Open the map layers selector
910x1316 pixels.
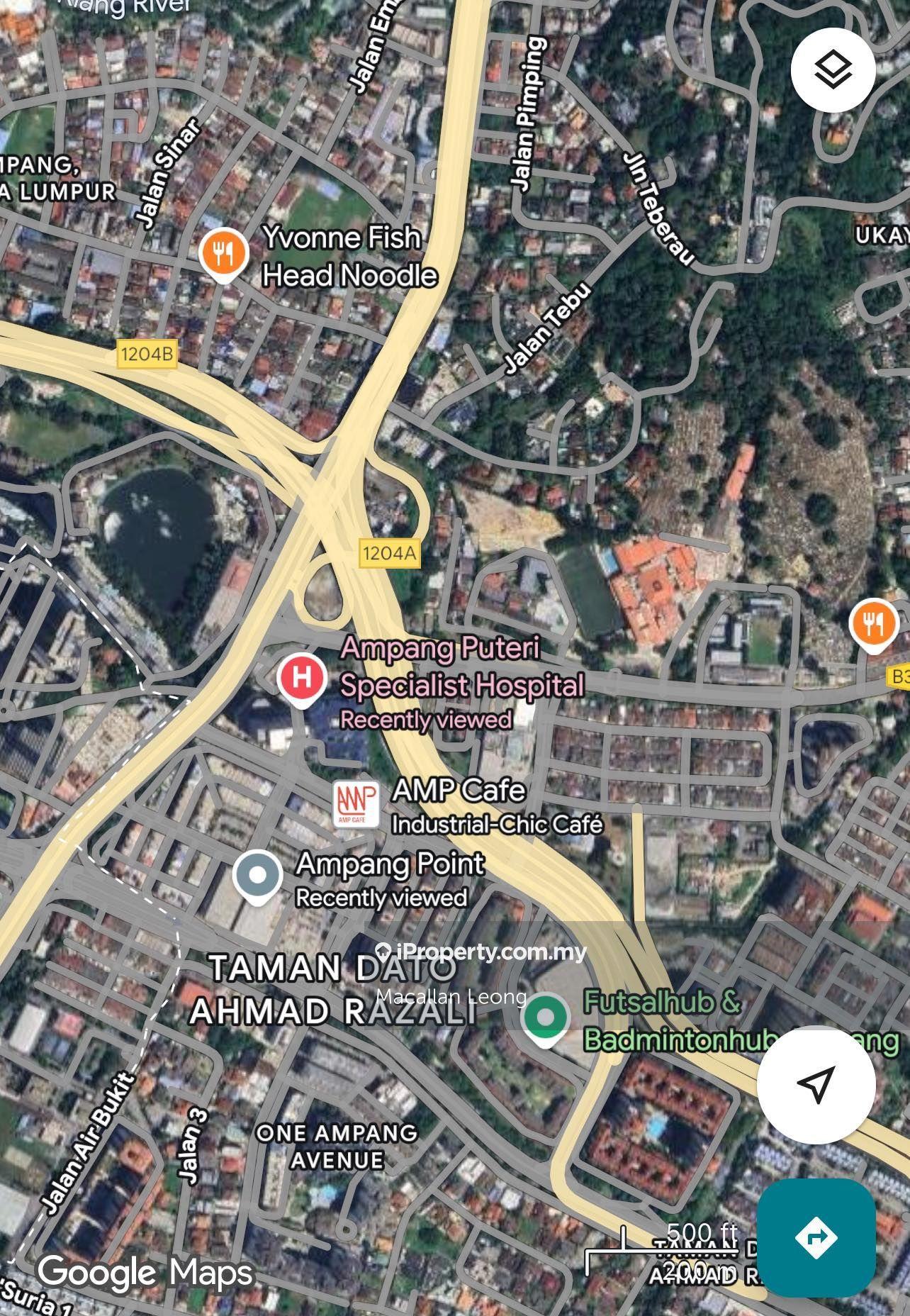(x=833, y=70)
